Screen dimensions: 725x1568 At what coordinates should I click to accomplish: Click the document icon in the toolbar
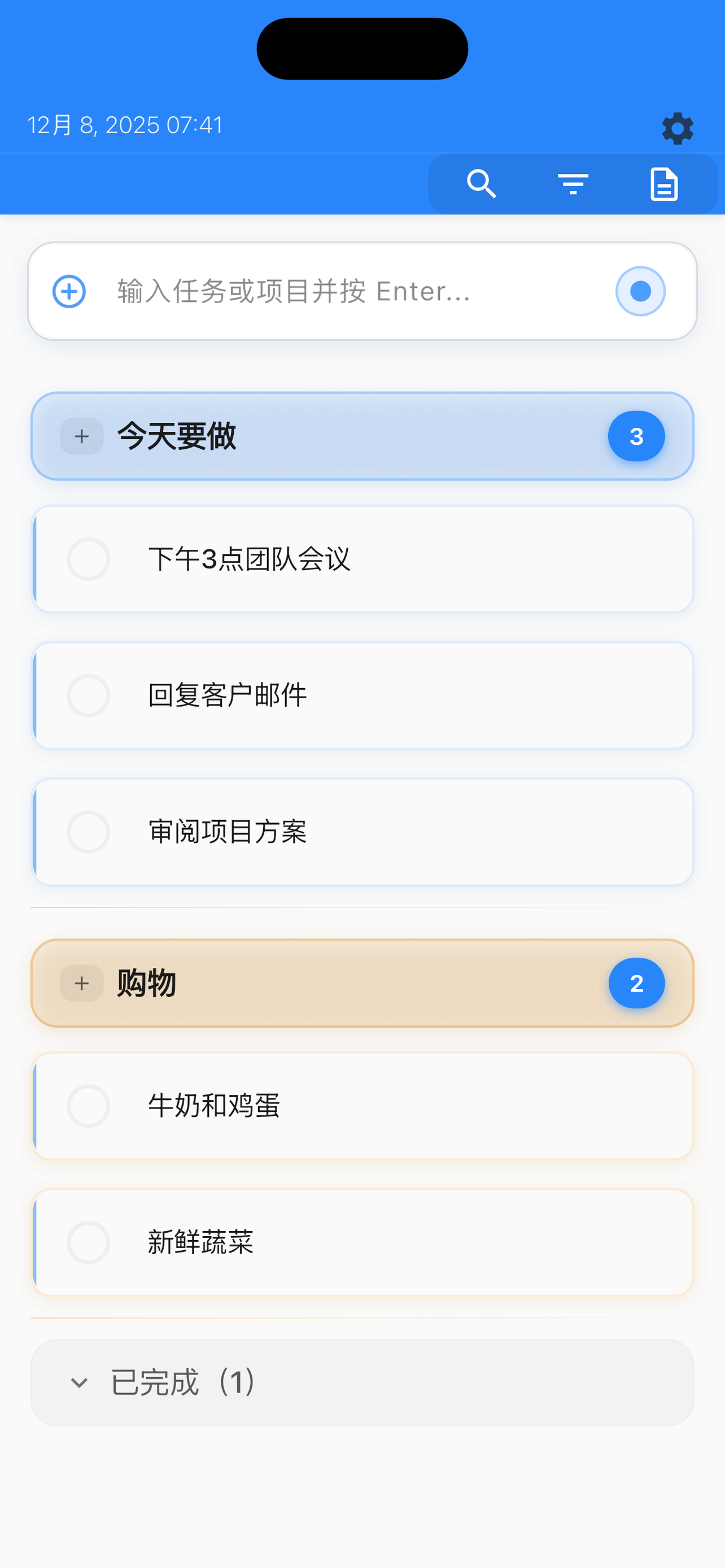(663, 184)
